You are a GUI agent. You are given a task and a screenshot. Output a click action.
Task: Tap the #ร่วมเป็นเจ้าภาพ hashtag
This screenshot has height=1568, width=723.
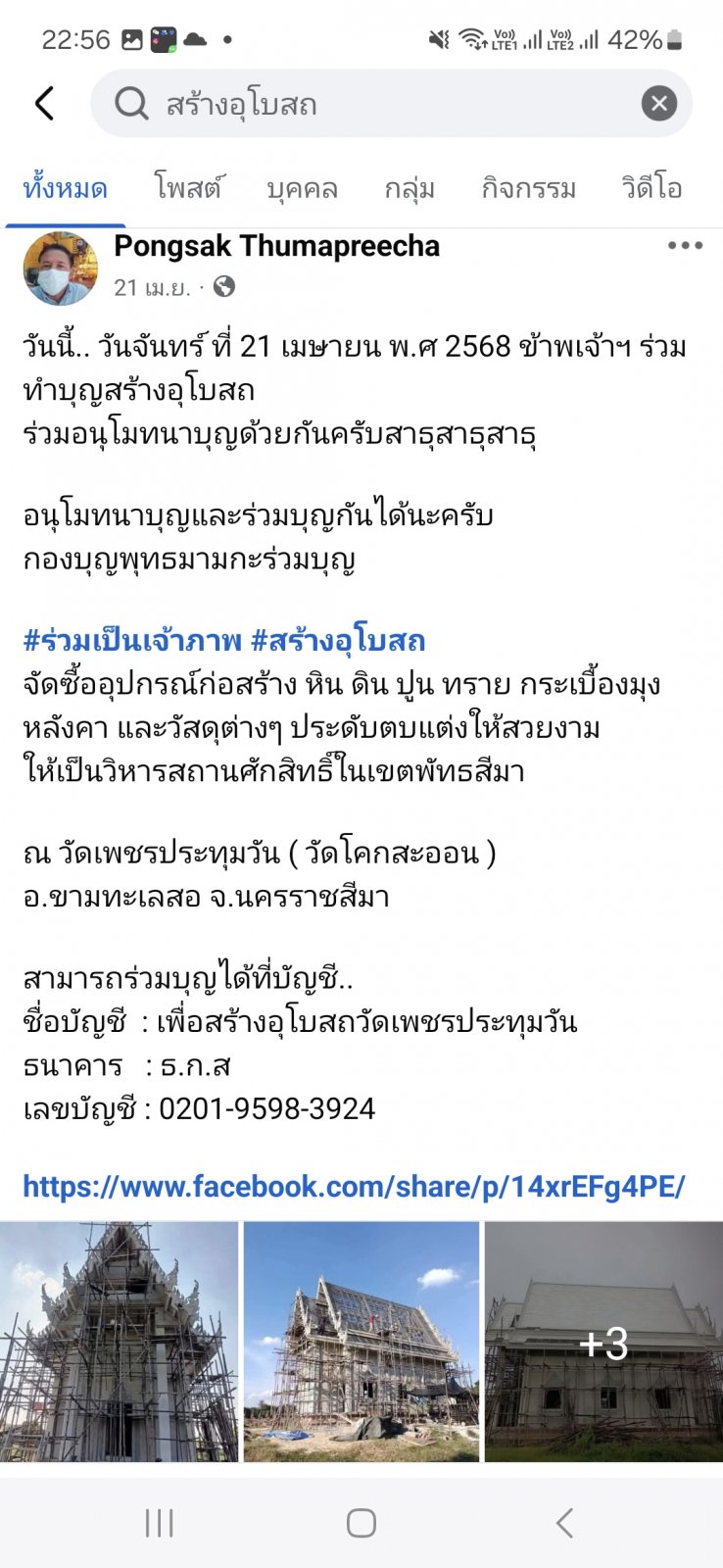tap(132, 641)
